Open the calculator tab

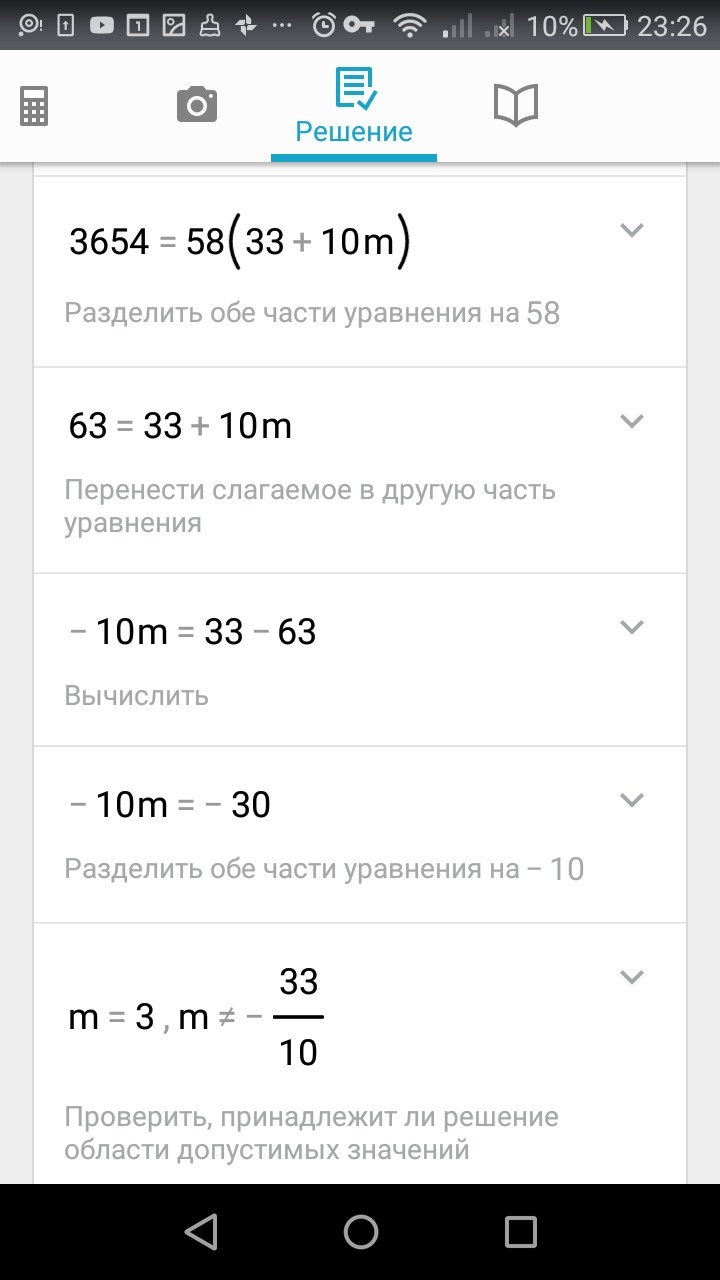[34, 106]
